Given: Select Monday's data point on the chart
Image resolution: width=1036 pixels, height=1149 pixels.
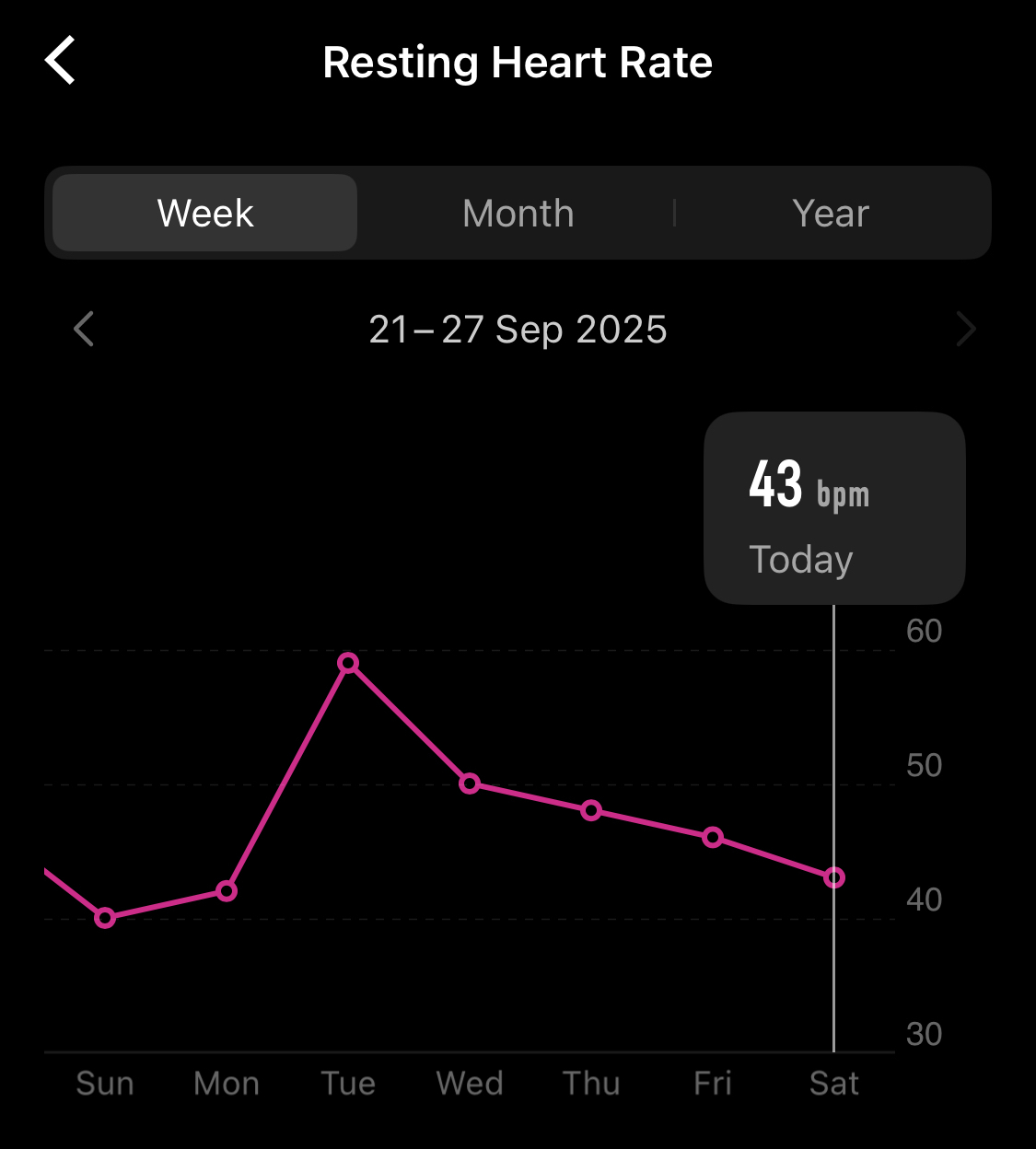Looking at the screenshot, I should [227, 890].
